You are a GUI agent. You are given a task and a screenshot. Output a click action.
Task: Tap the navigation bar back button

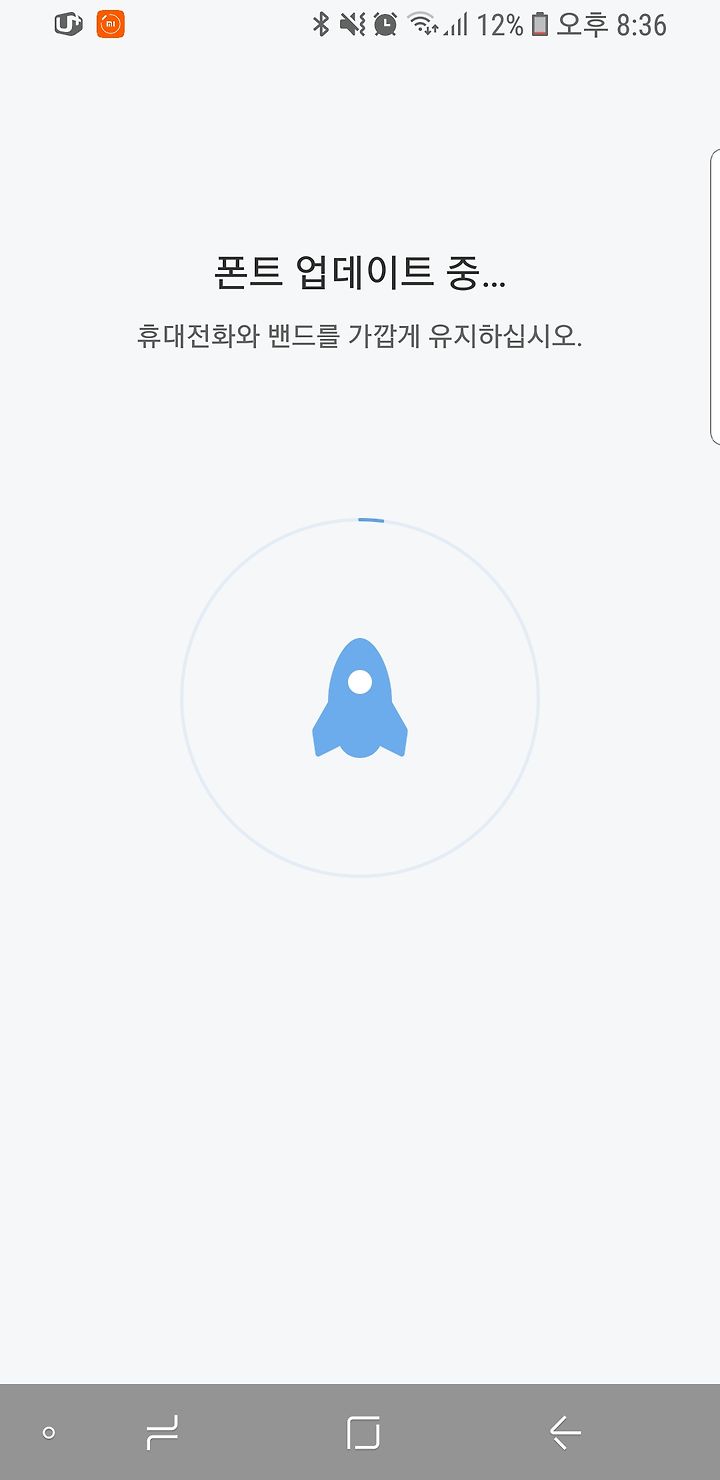pos(565,1433)
